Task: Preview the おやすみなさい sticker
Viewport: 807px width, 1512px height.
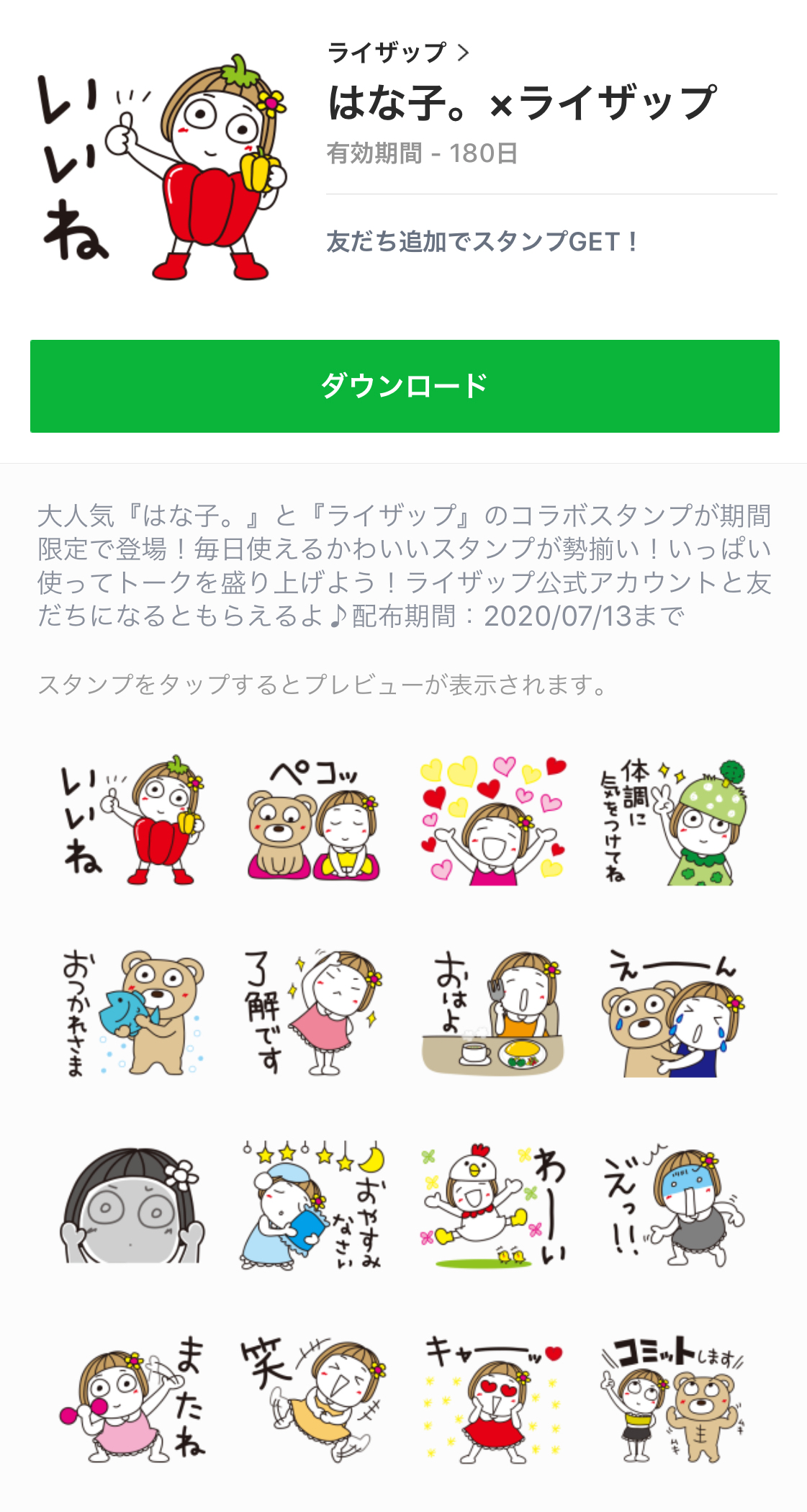Action: [x=313, y=1205]
